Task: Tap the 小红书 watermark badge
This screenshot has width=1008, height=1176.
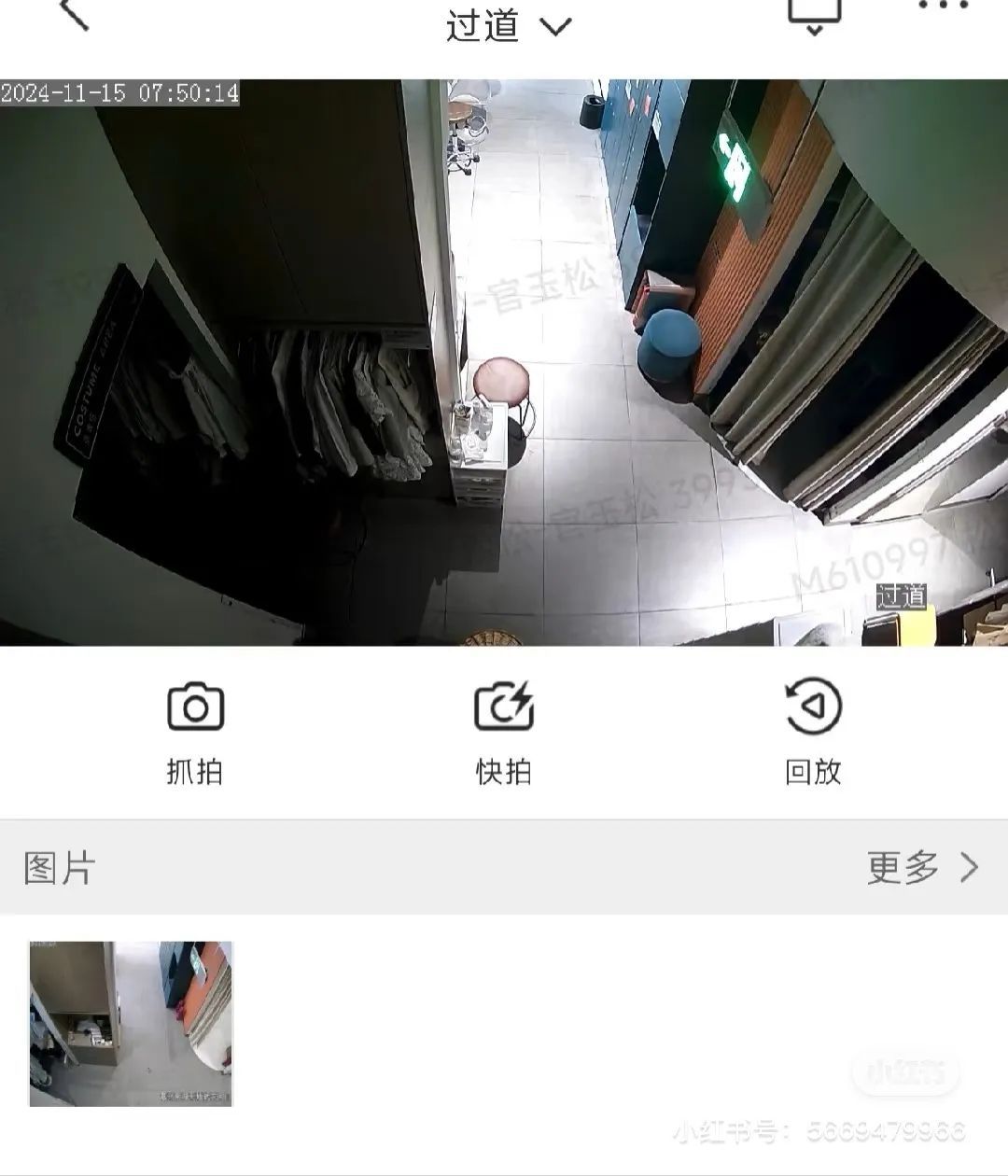Action: 903,1068
